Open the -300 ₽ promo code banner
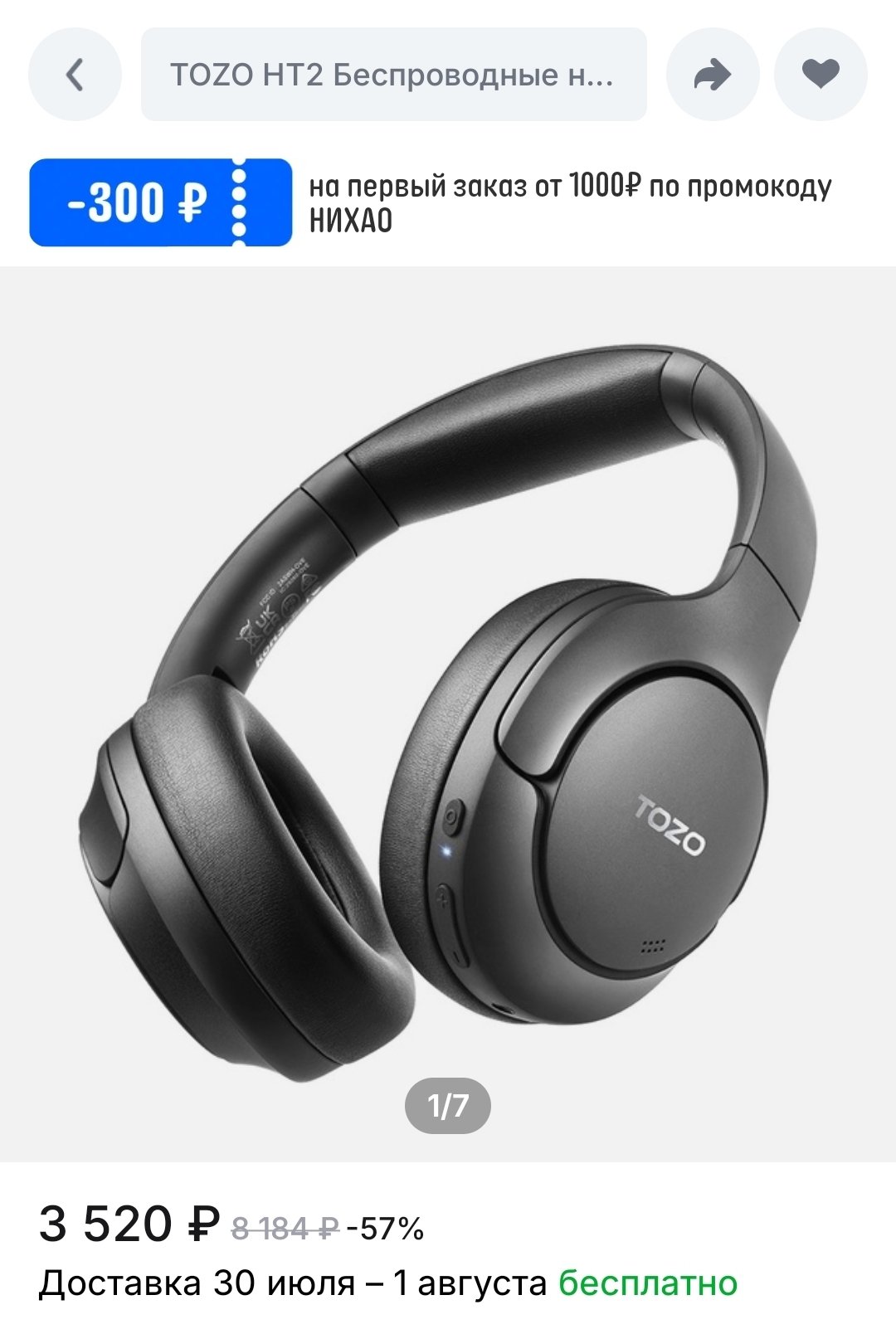The image size is (896, 1334). click(161, 202)
